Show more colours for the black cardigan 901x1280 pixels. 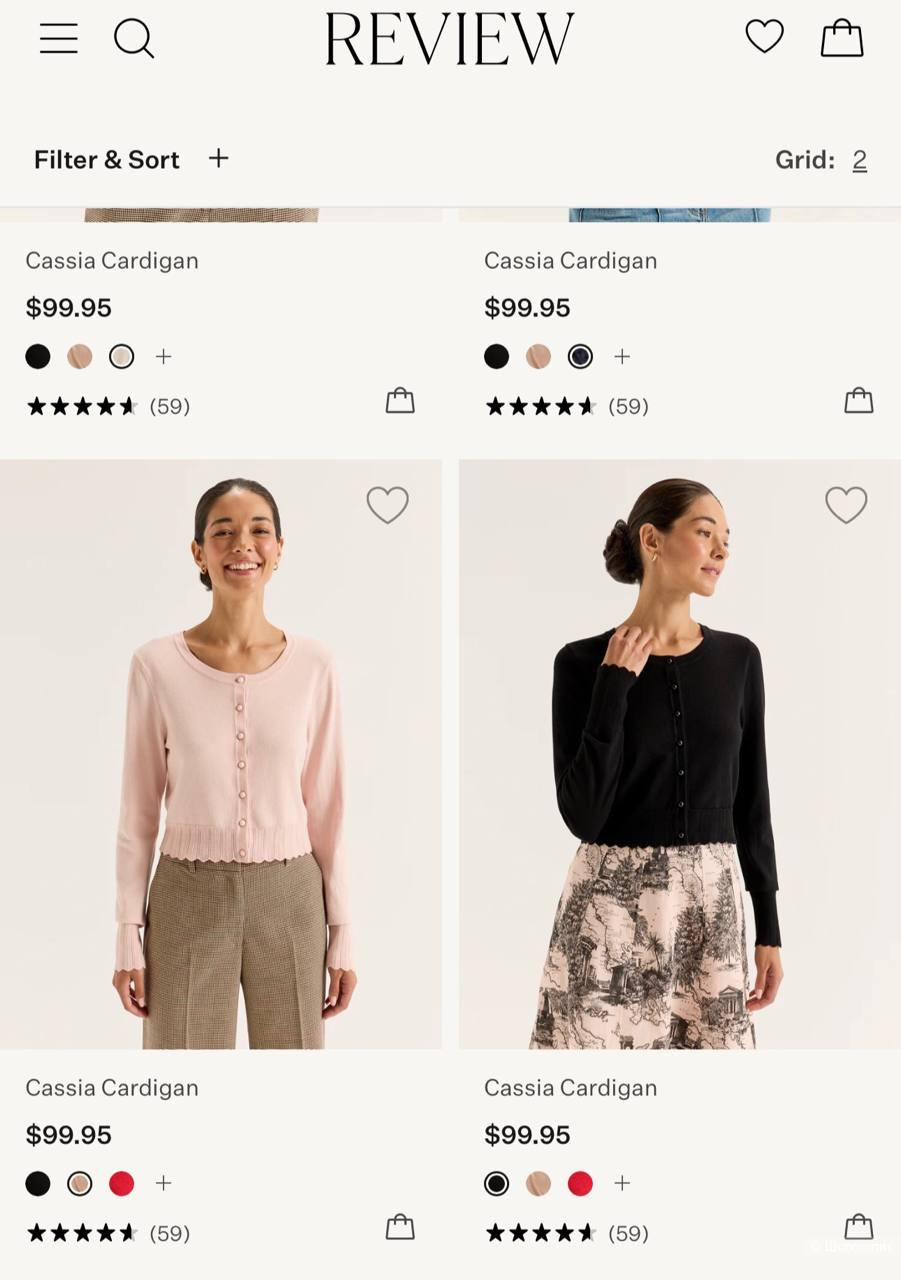click(x=622, y=1184)
